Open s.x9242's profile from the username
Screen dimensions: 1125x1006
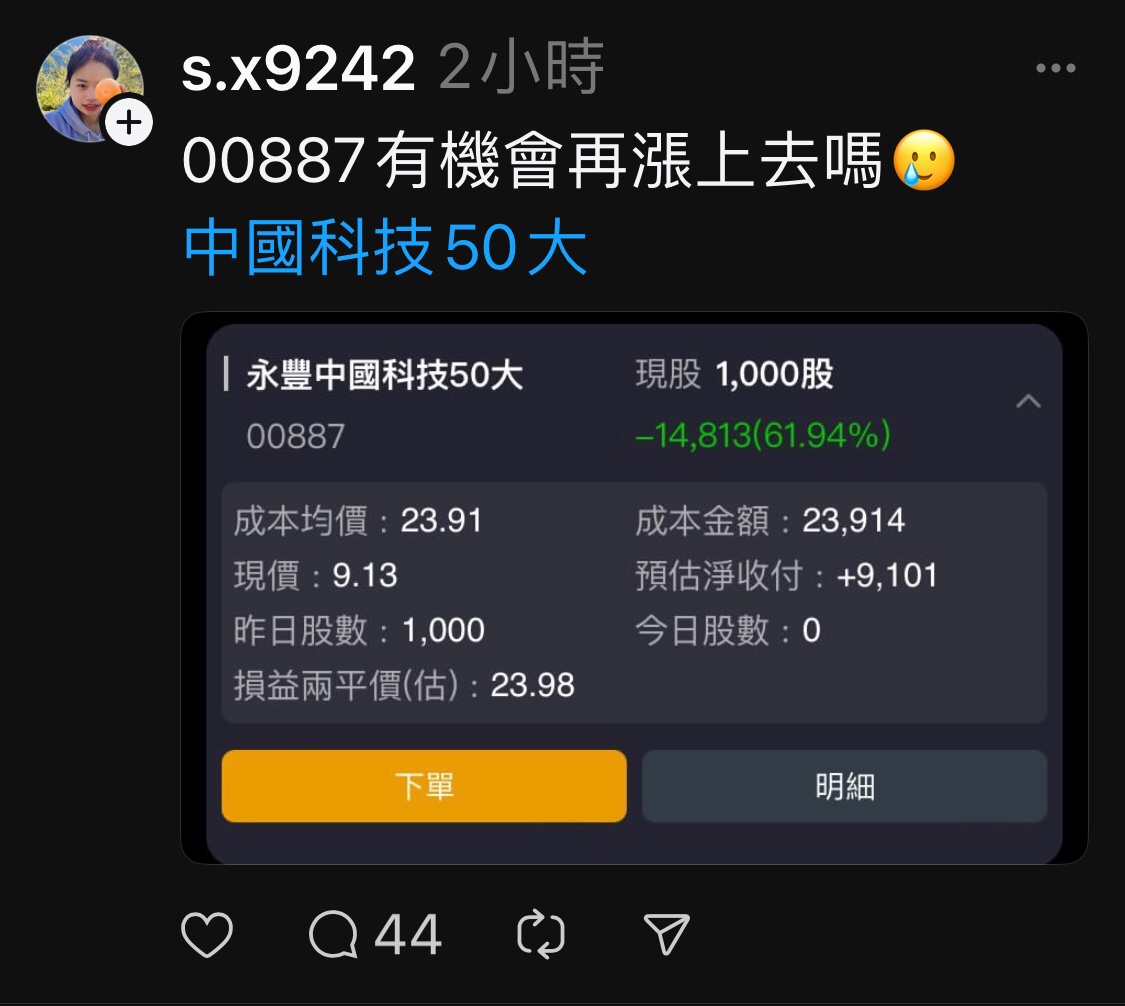pyautogui.click(x=298, y=70)
